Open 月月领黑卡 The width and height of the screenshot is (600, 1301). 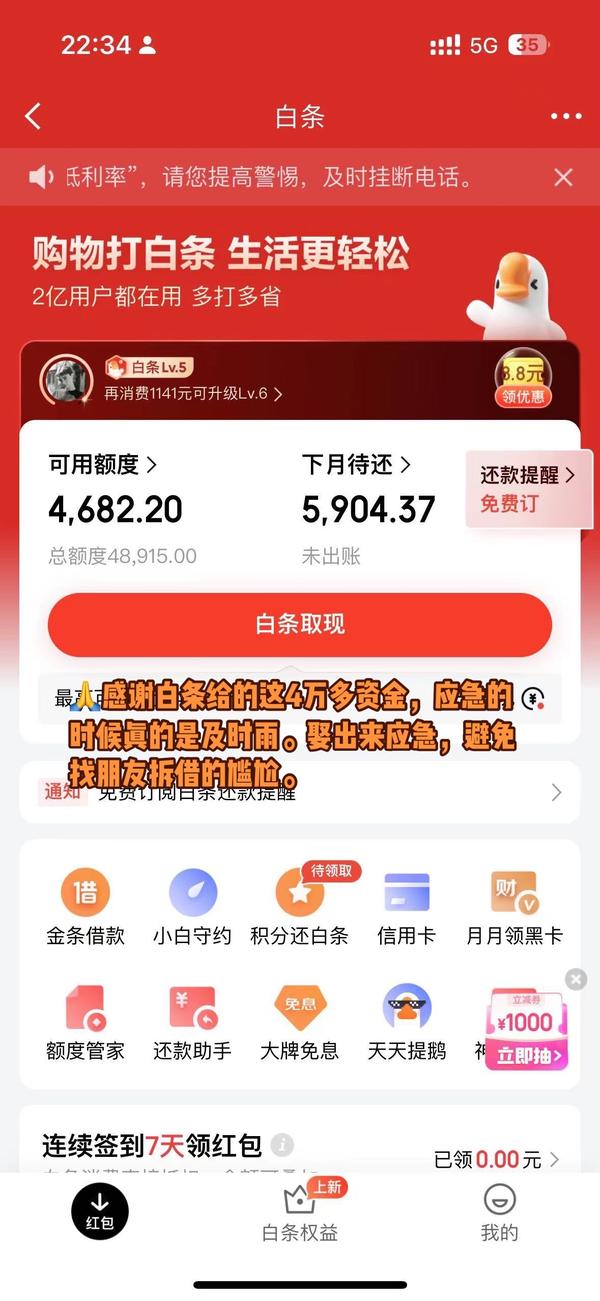[514, 907]
